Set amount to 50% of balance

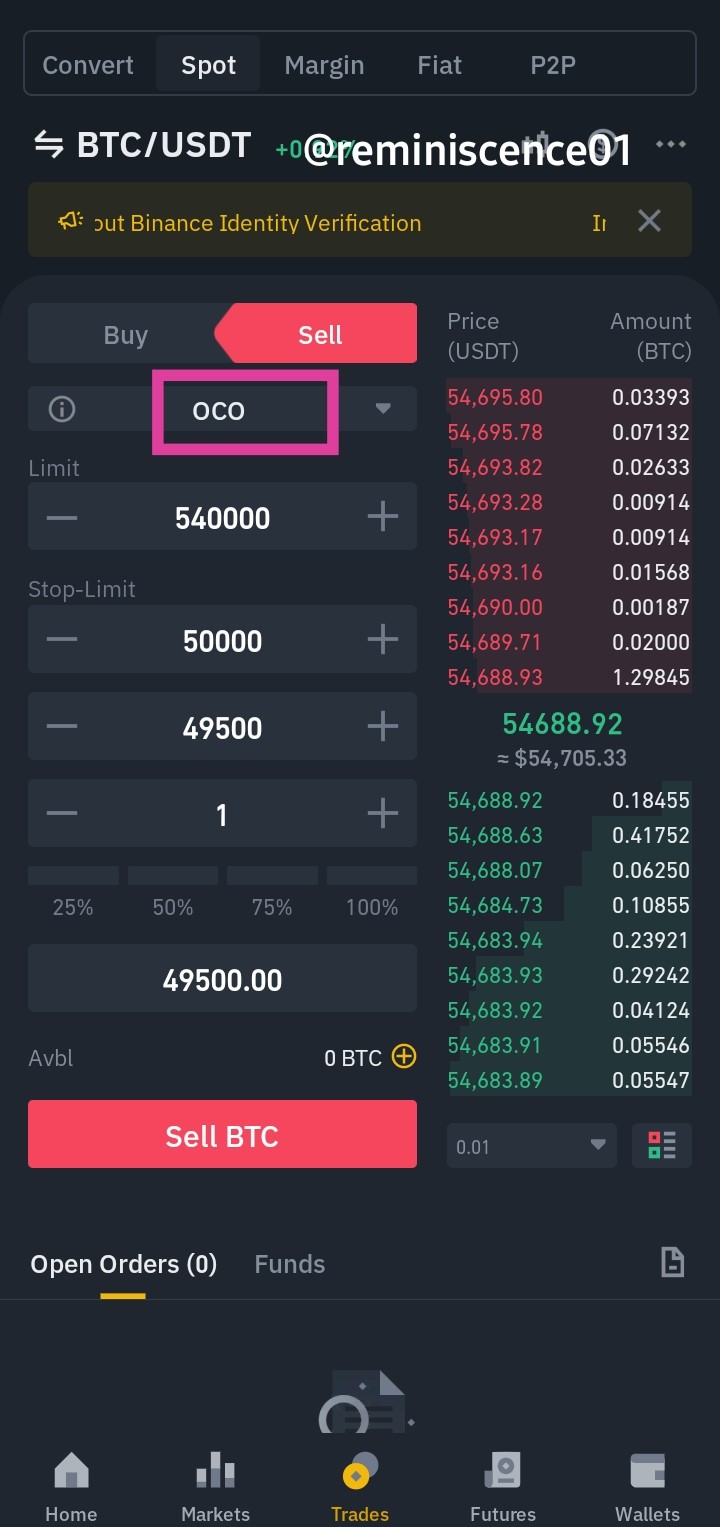(x=173, y=894)
